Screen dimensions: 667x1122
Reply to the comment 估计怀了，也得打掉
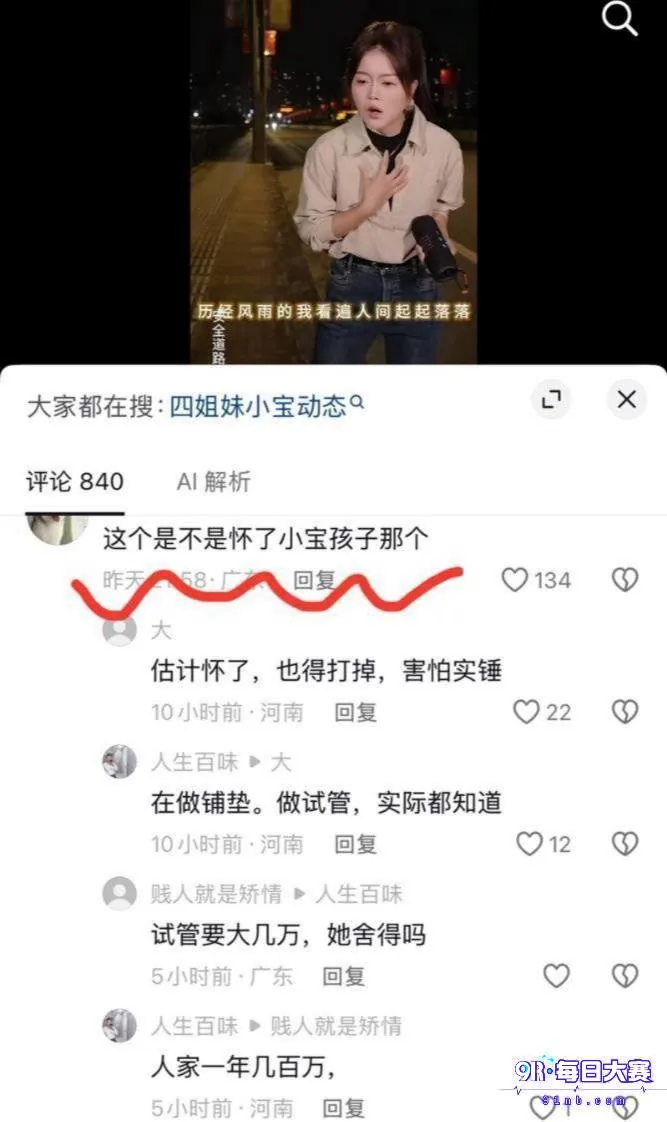[x=355, y=713]
